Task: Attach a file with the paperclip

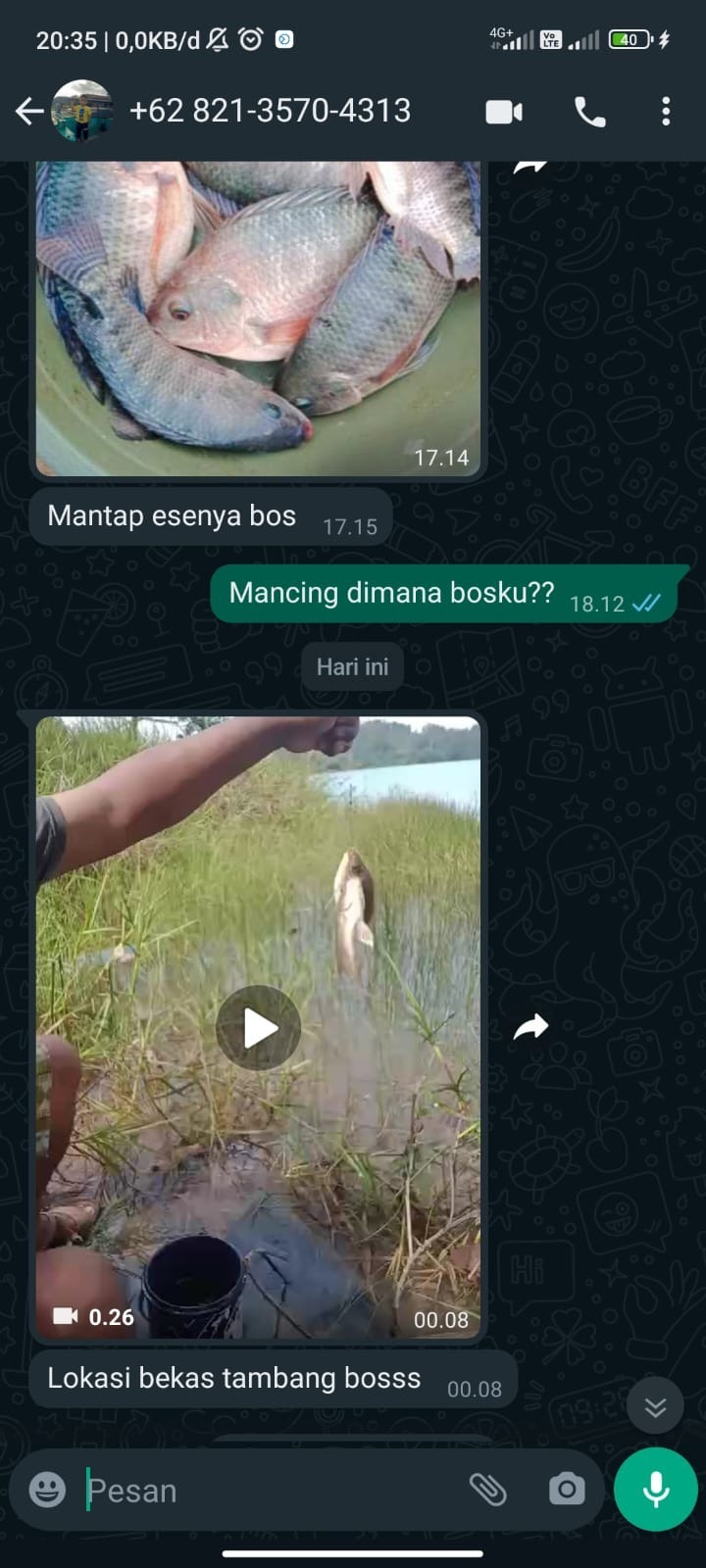Action: pos(487,1490)
